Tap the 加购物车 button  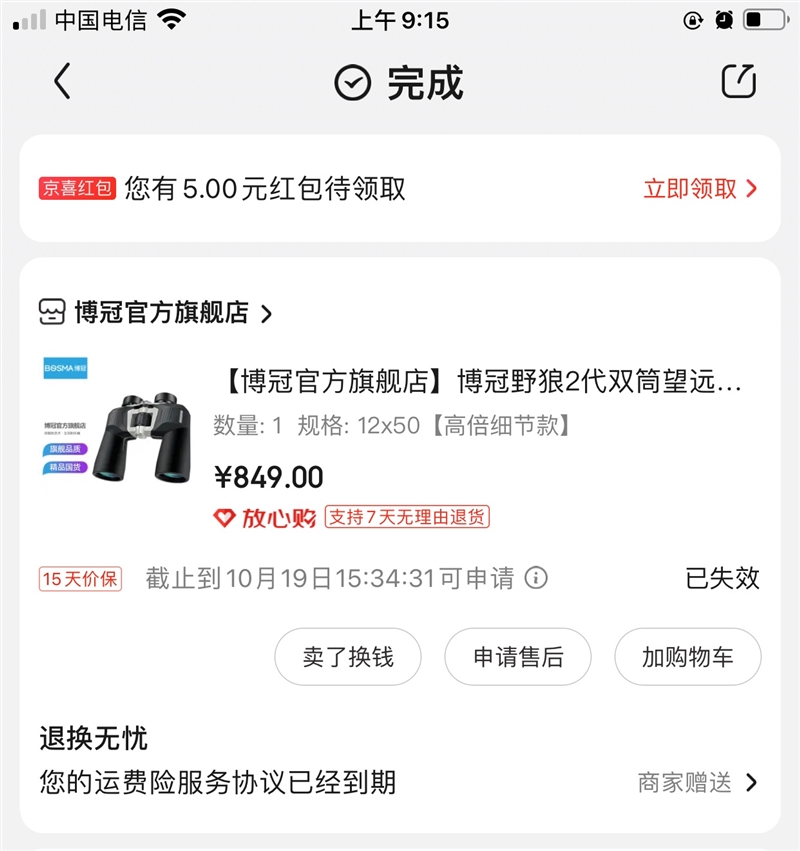coord(687,657)
